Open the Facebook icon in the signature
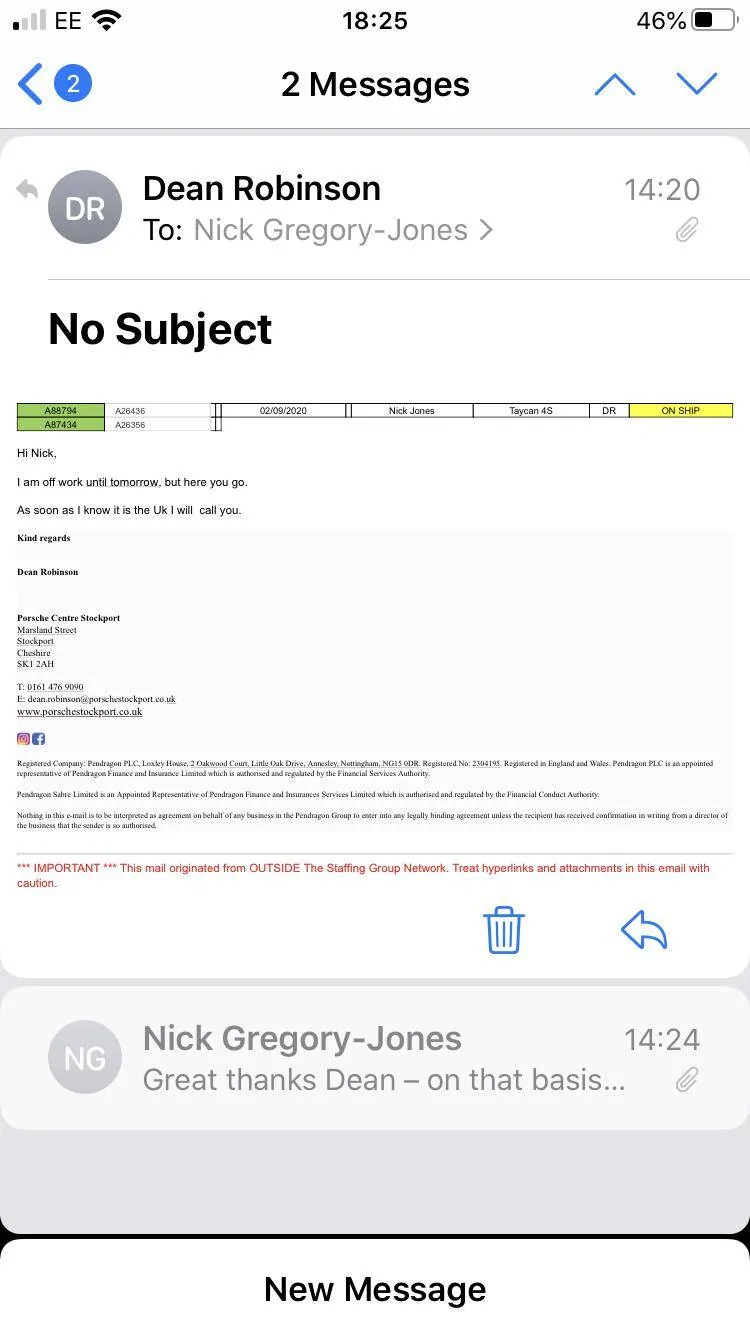 39,739
